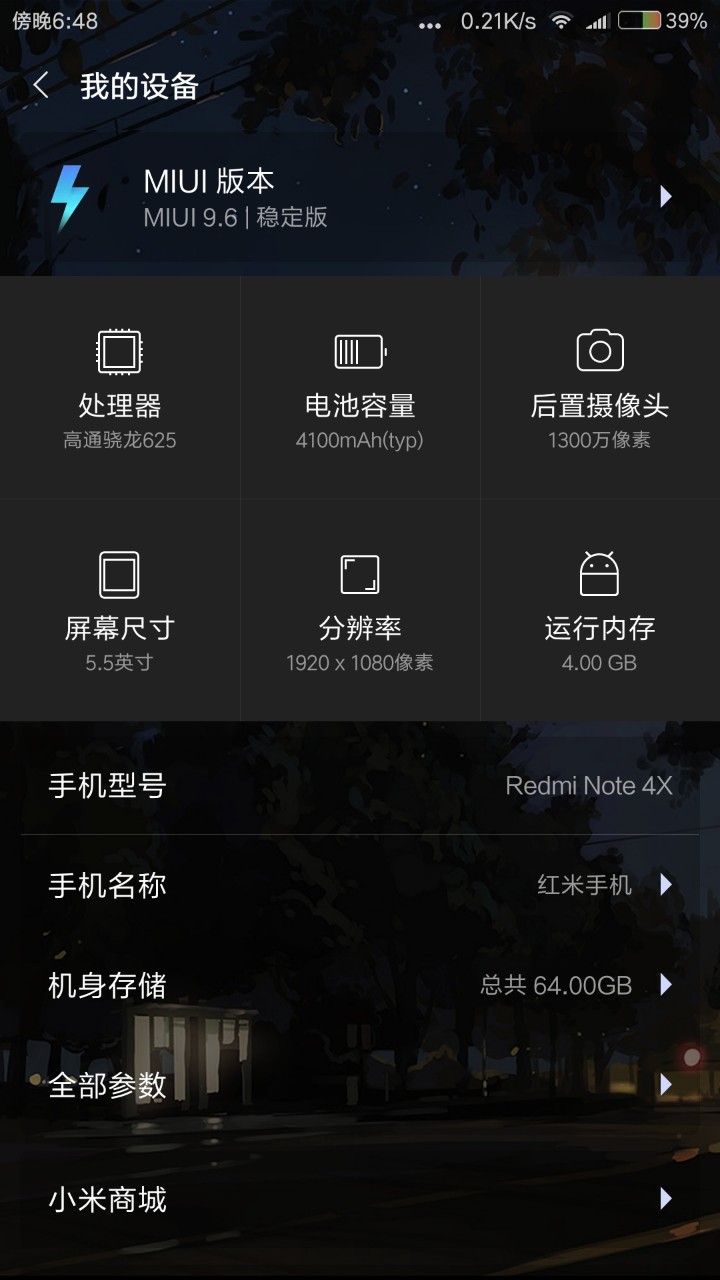Open 手机名称 setting

pyautogui.click(x=360, y=885)
